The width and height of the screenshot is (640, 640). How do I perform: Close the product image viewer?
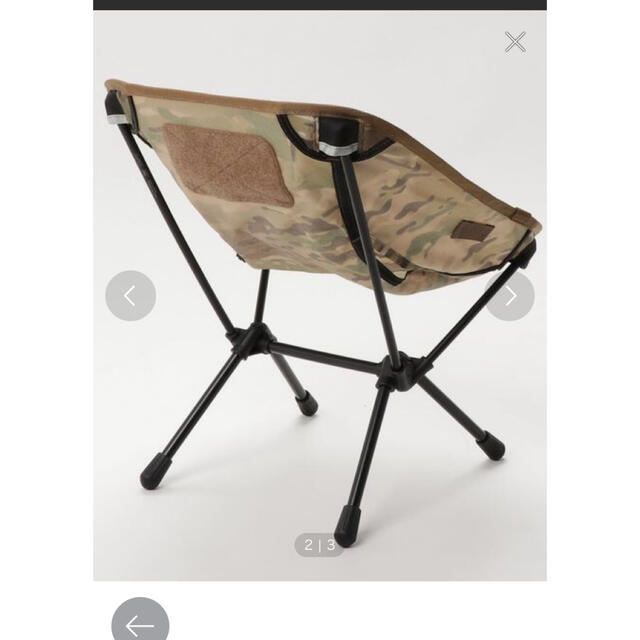tap(515, 42)
